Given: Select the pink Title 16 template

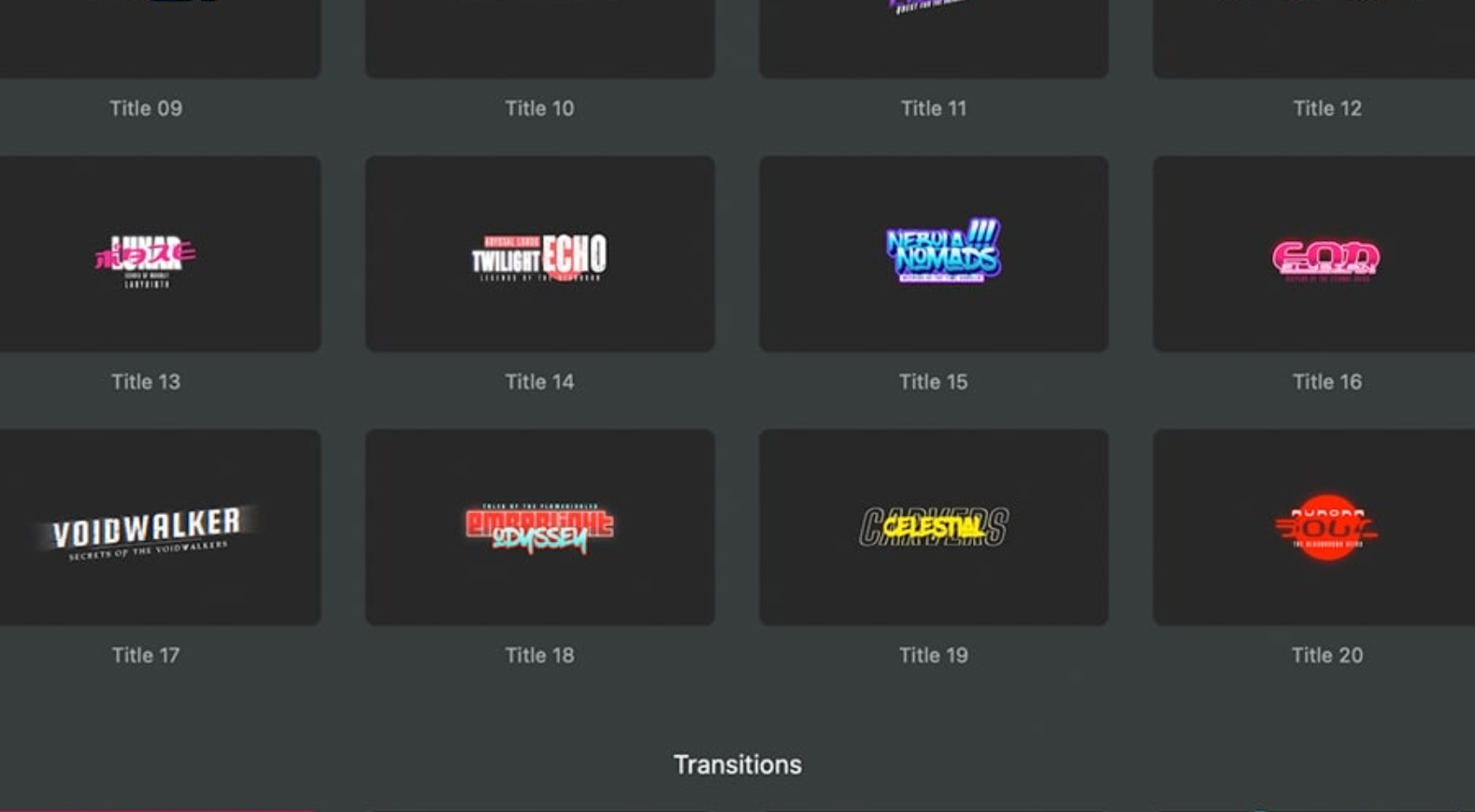Looking at the screenshot, I should click(1325, 254).
